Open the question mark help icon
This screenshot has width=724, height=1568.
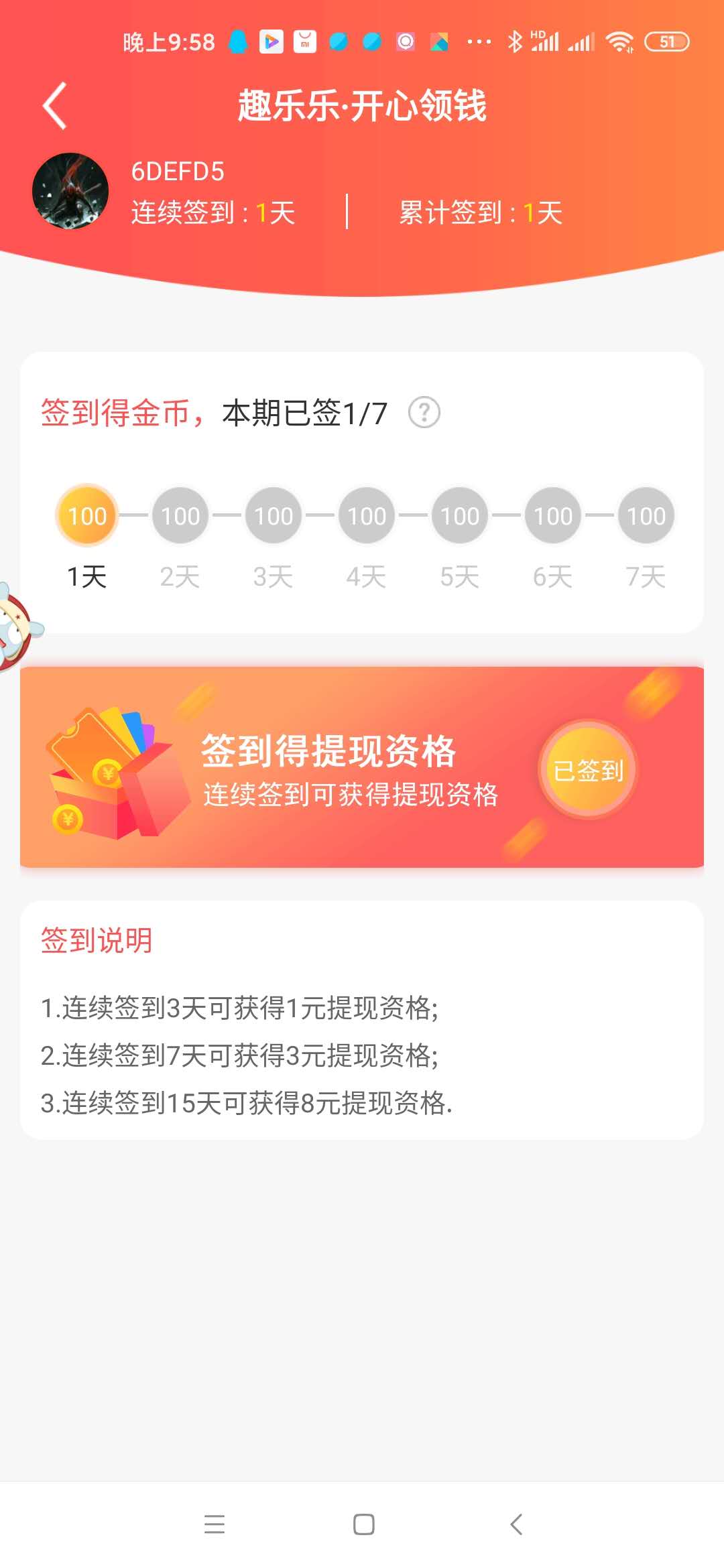click(424, 413)
